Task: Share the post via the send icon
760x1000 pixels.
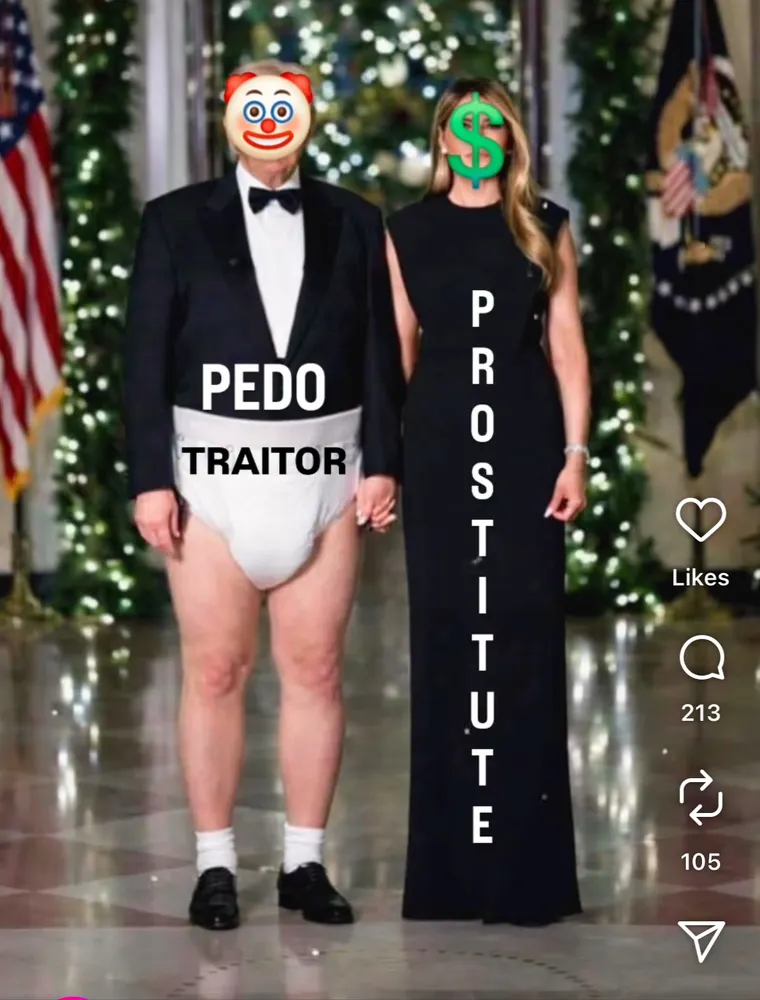Action: [701, 940]
